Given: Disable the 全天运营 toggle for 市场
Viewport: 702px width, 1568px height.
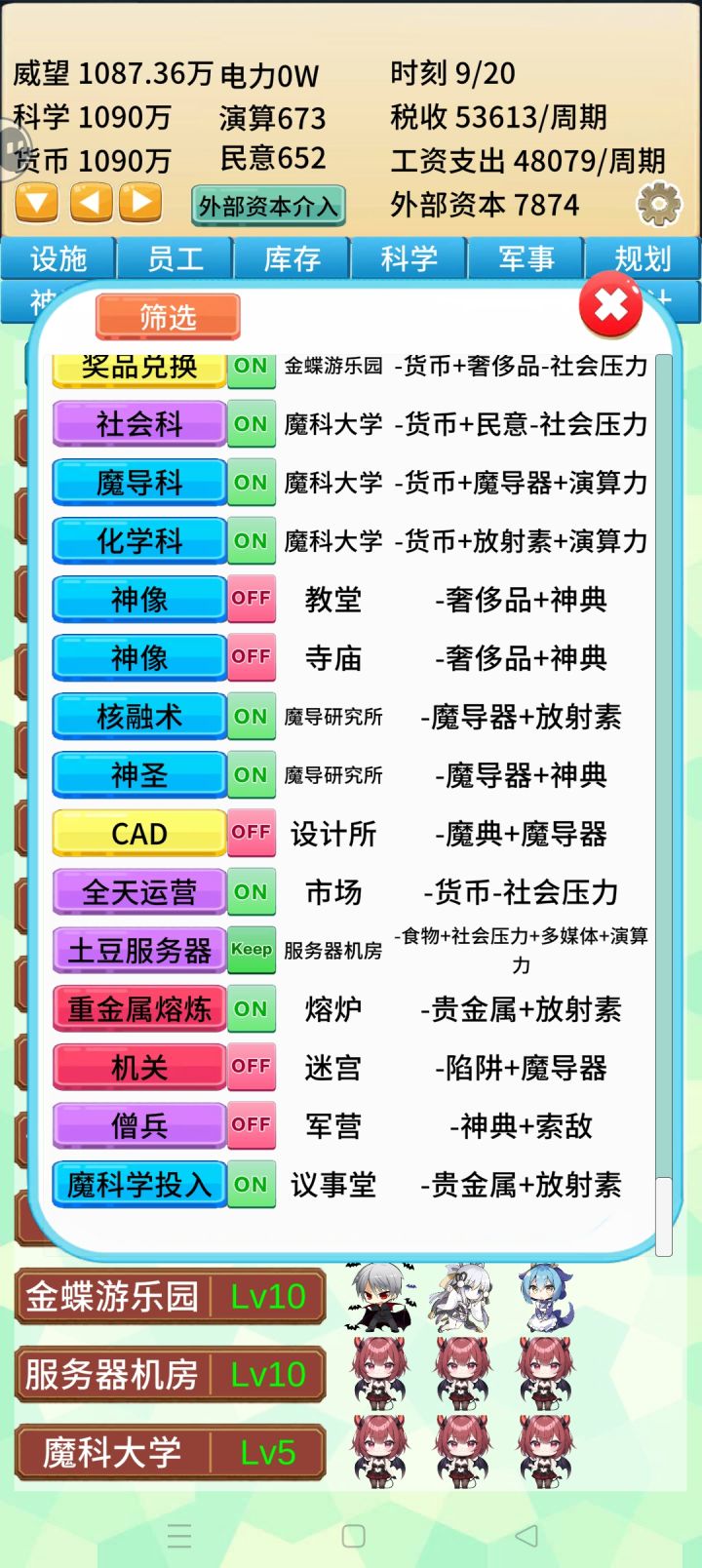Looking at the screenshot, I should [252, 891].
